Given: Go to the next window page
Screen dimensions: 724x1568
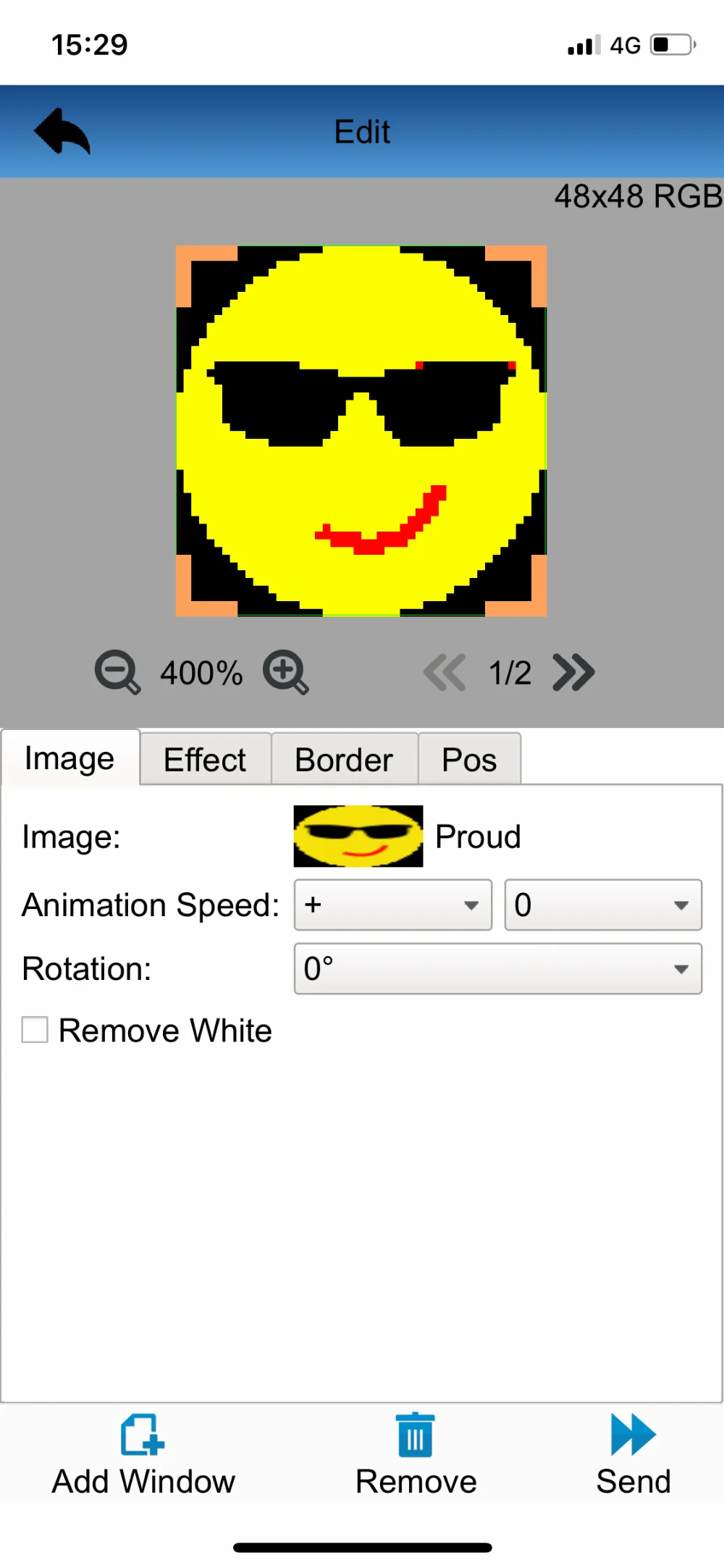Looking at the screenshot, I should coord(573,673).
